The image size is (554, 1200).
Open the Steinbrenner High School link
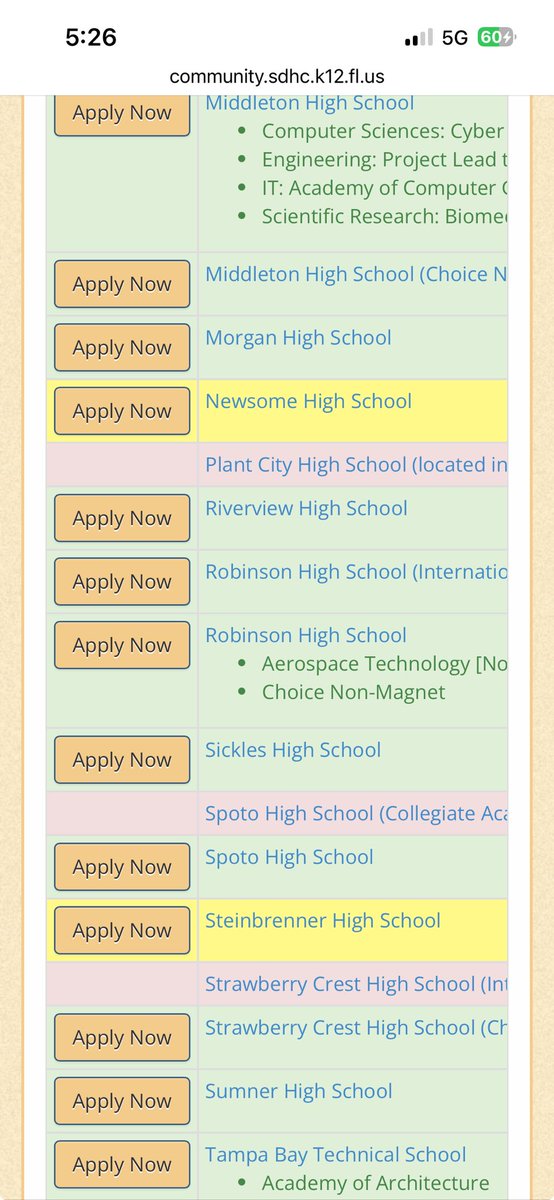323,921
